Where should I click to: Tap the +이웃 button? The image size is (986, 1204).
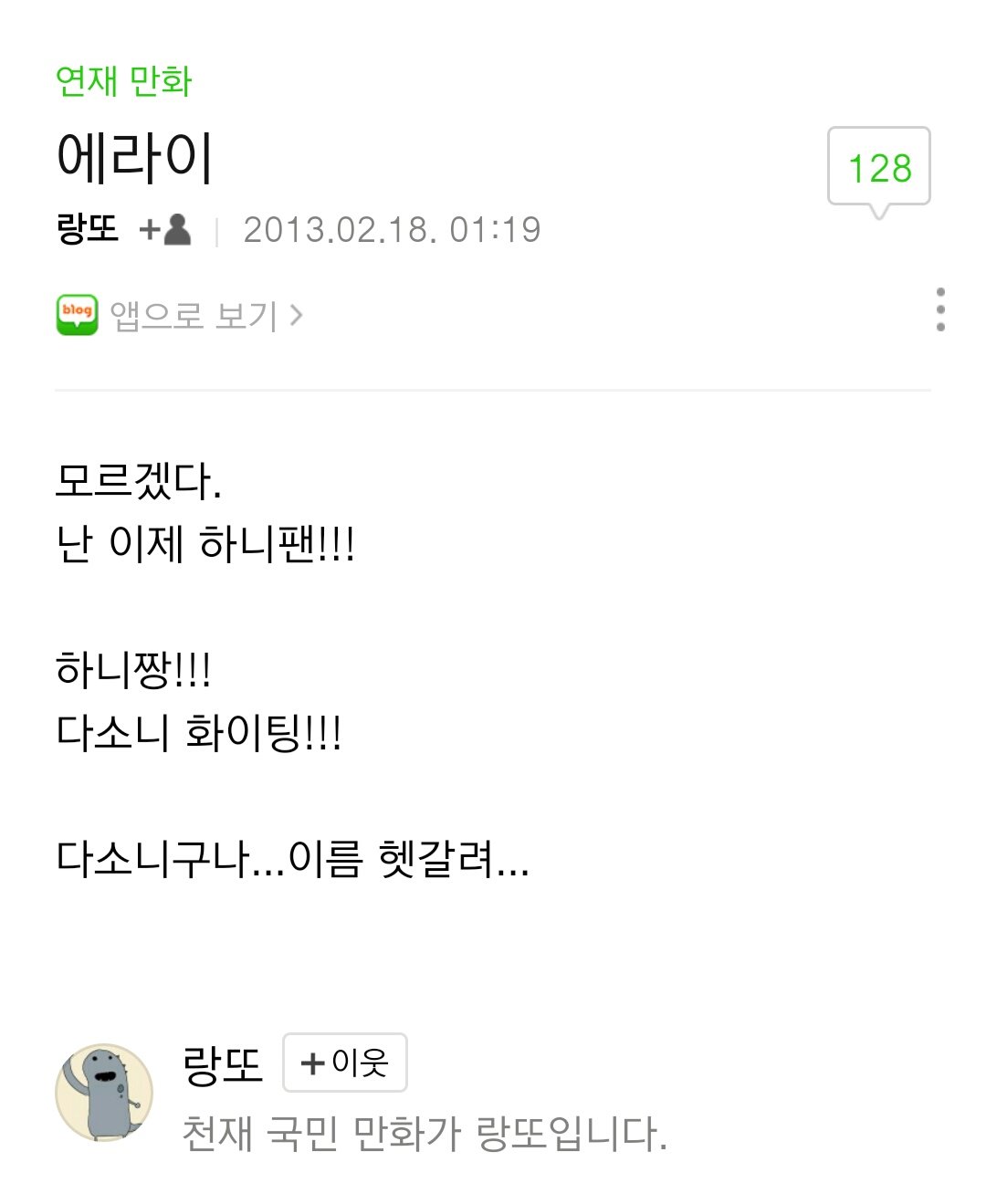[x=344, y=1063]
